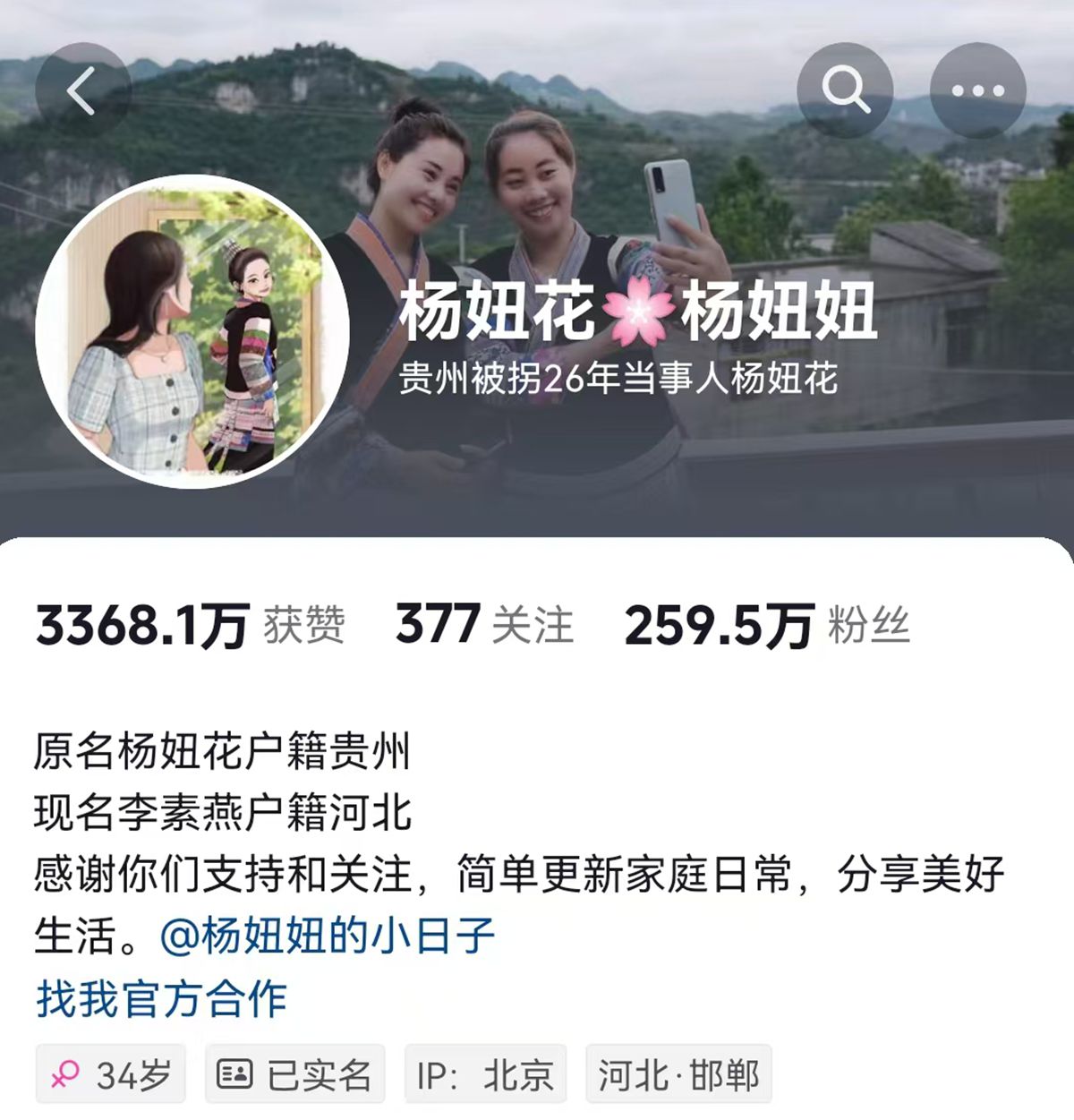Screen dimensions: 1074x1120
Task: Show the 3368.1万 获赞 likes details
Action: 191,625
